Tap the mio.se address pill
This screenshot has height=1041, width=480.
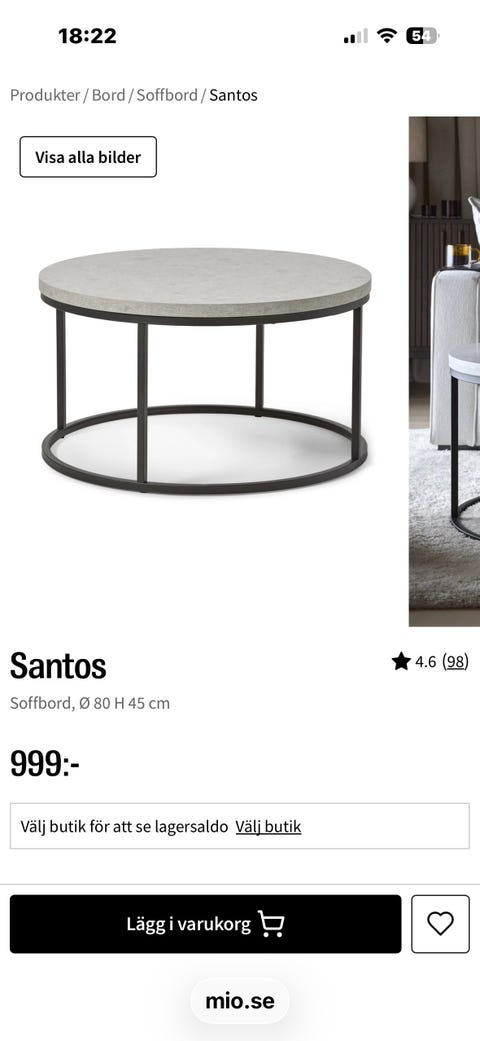(240, 1001)
